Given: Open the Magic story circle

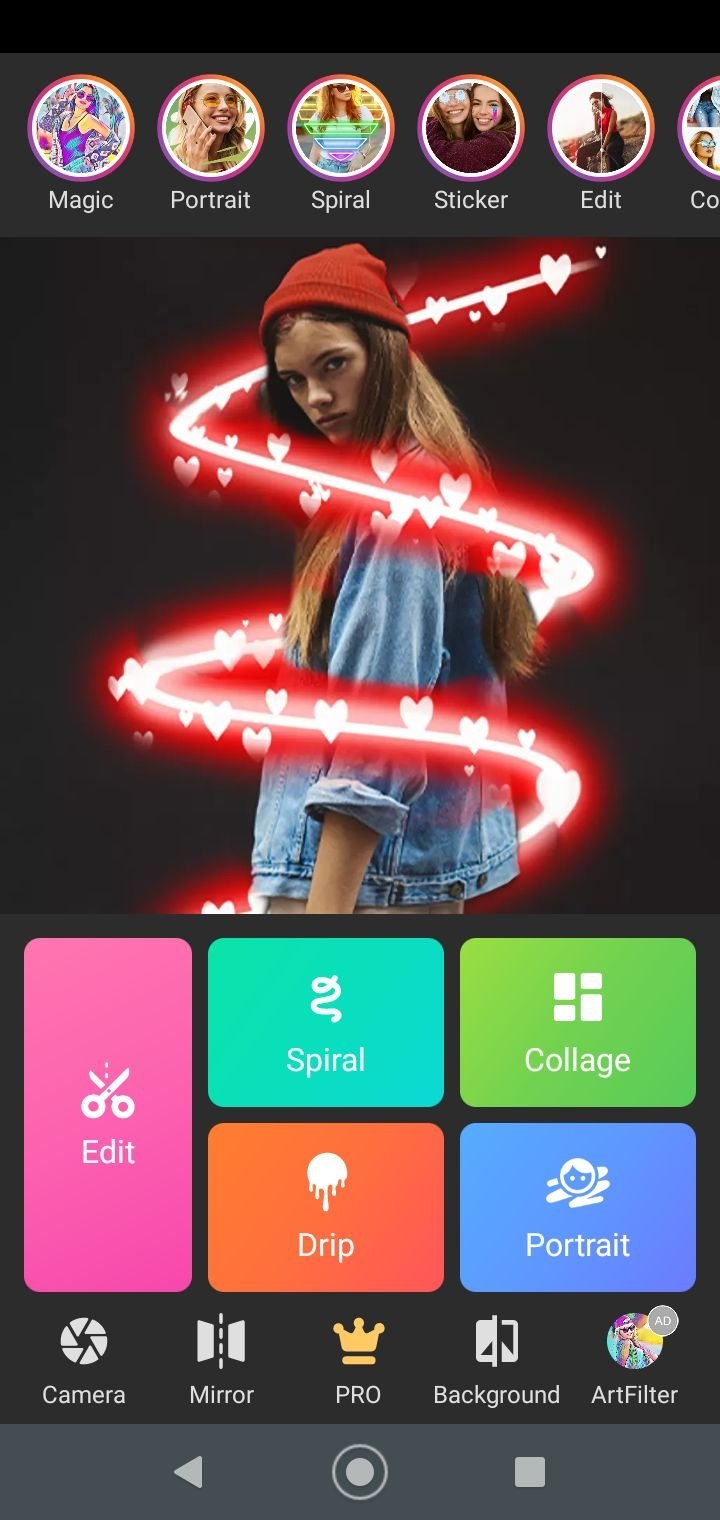Looking at the screenshot, I should click(x=81, y=127).
